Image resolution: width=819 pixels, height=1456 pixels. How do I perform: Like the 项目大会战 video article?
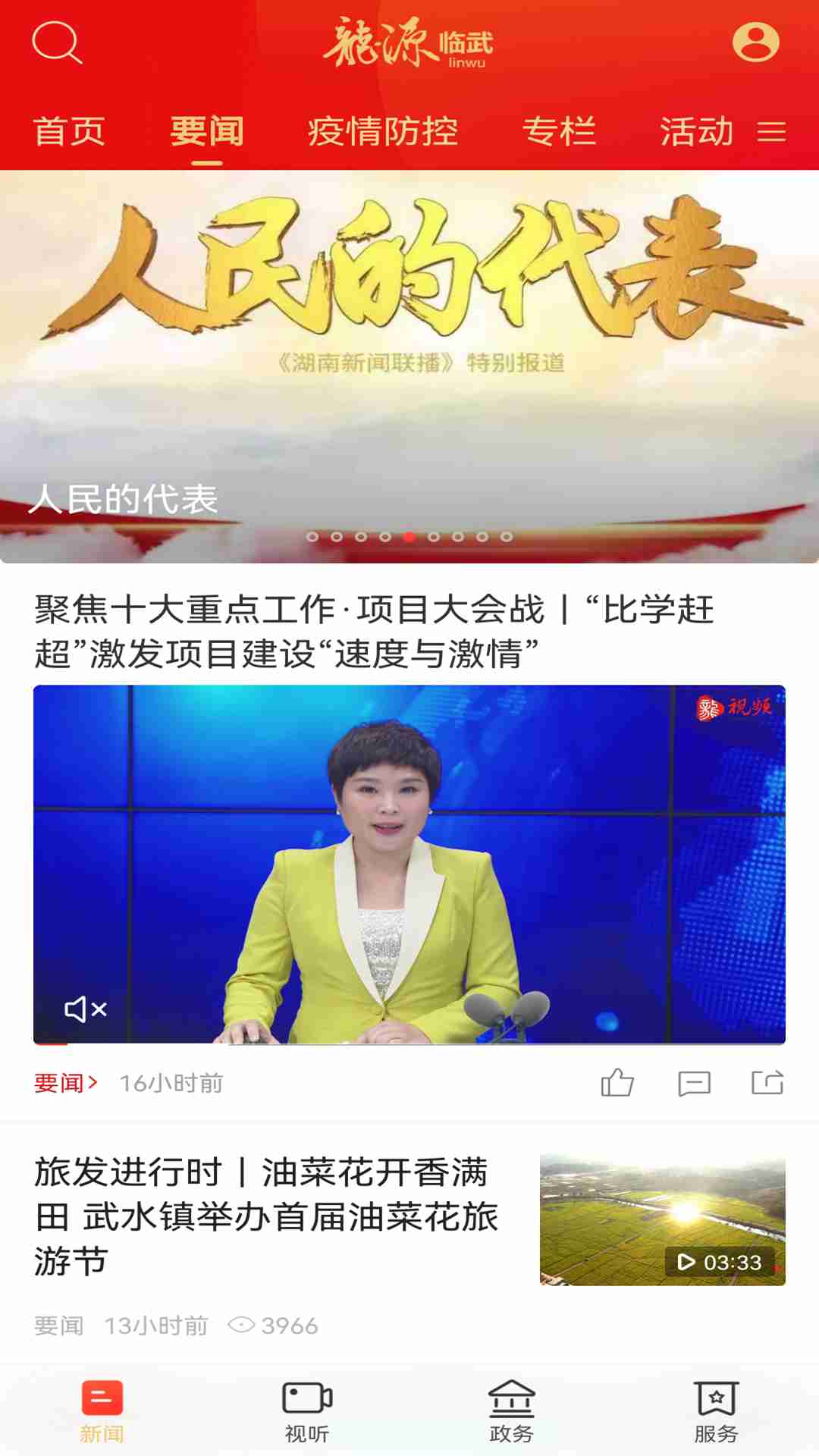click(617, 1083)
